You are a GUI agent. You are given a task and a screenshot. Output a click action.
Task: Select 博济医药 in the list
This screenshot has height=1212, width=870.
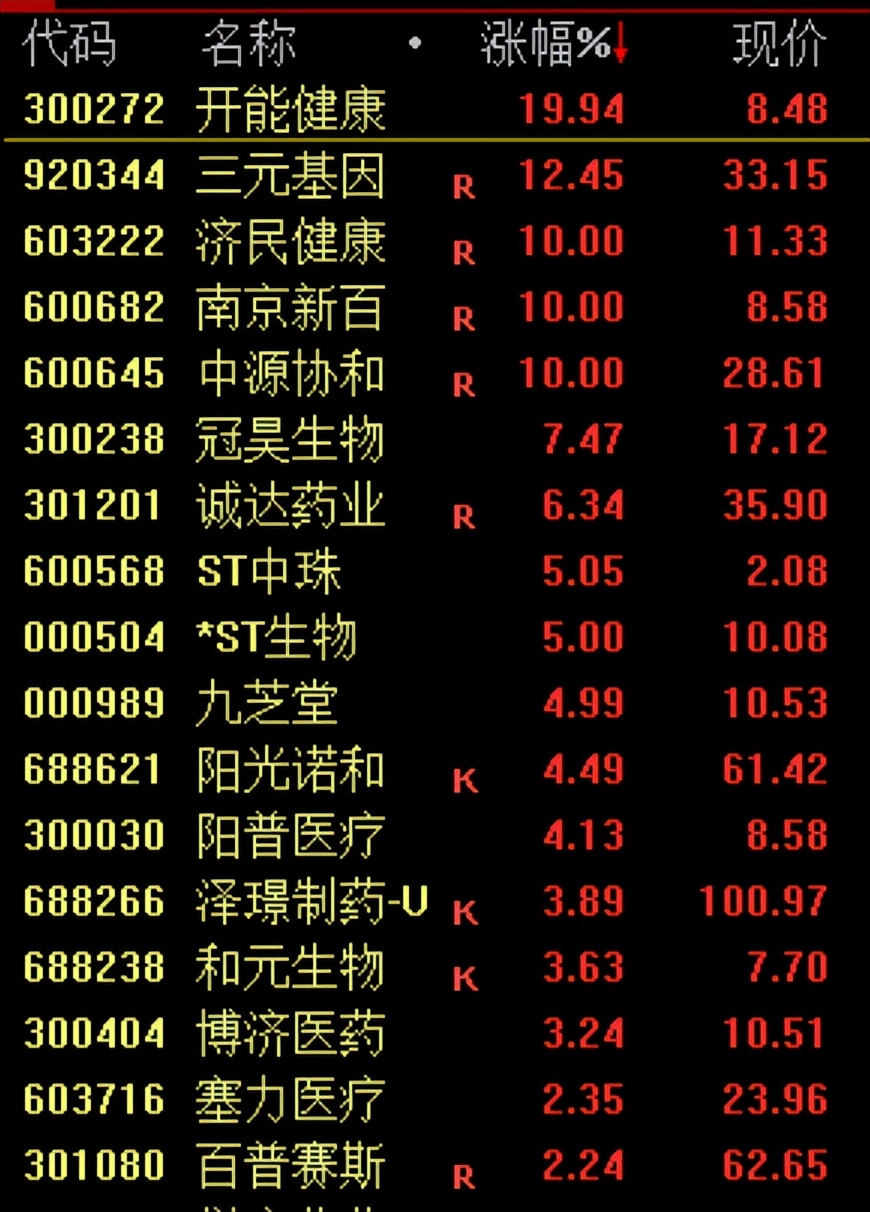[290, 1034]
